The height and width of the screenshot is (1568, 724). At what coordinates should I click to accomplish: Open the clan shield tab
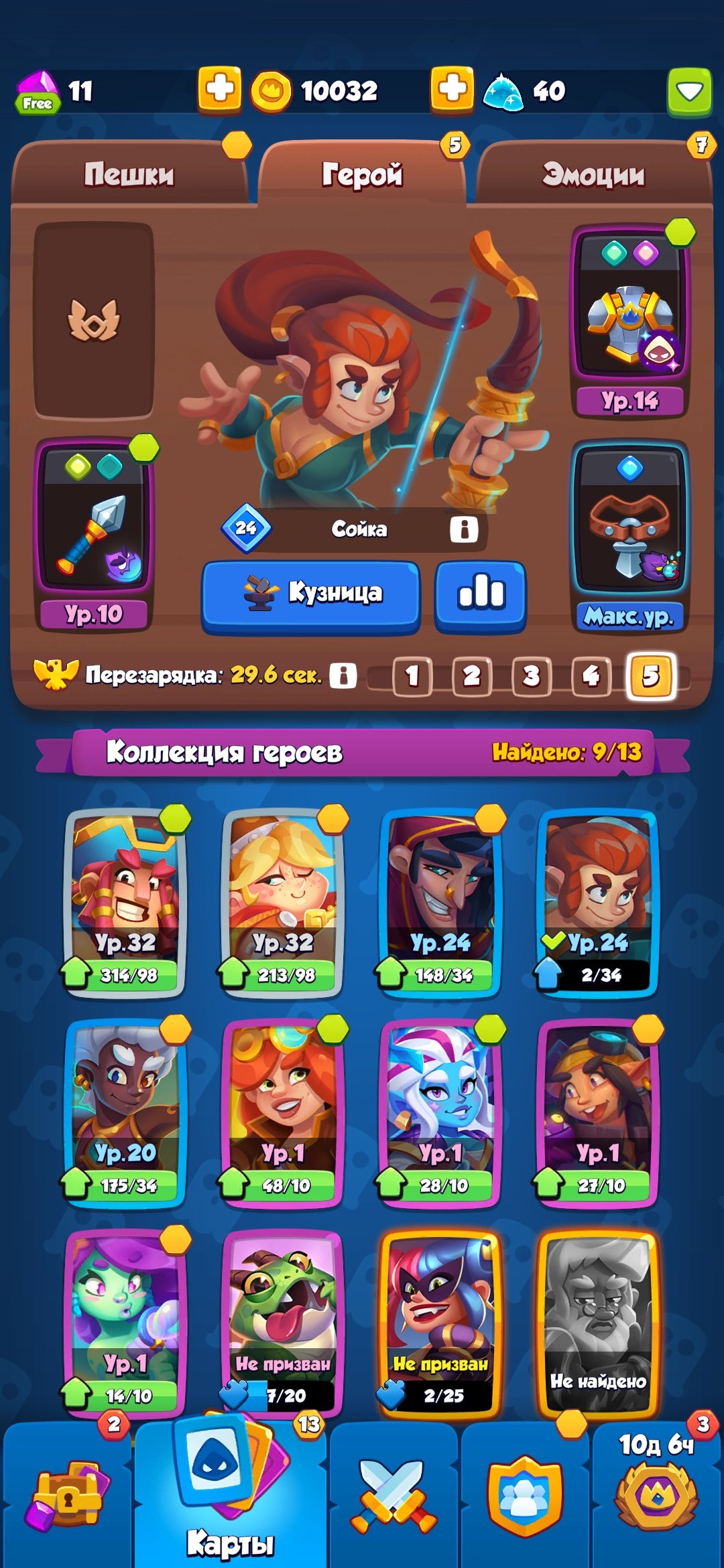point(525,1496)
